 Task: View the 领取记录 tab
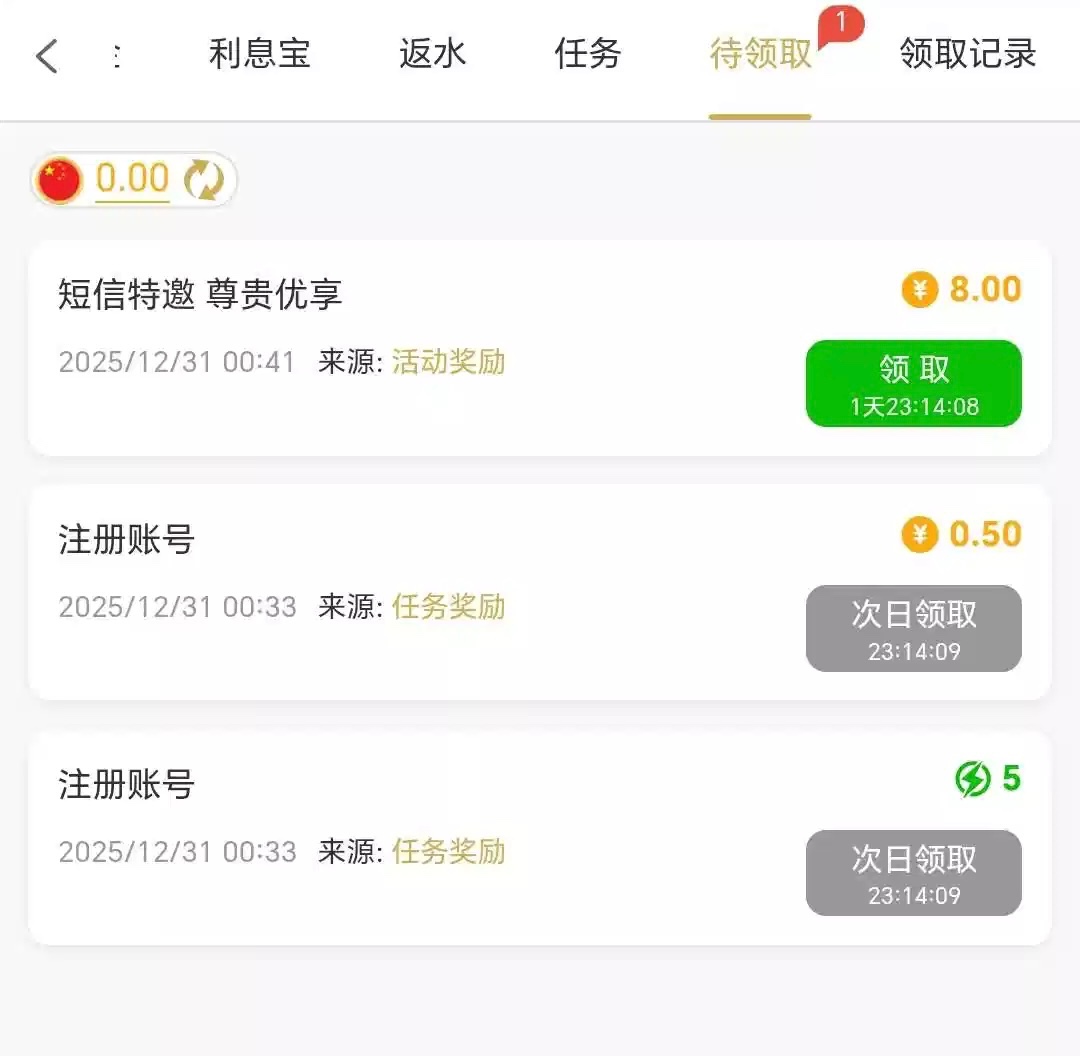point(967,54)
